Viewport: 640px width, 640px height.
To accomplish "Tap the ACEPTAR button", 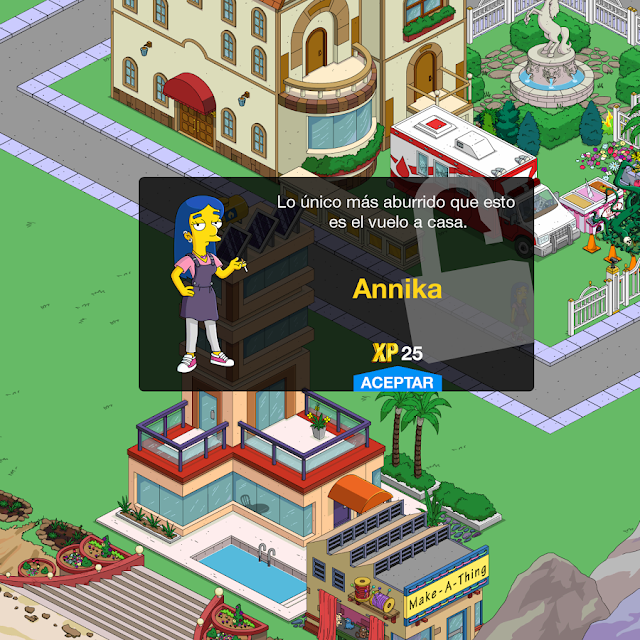I will point(397,383).
